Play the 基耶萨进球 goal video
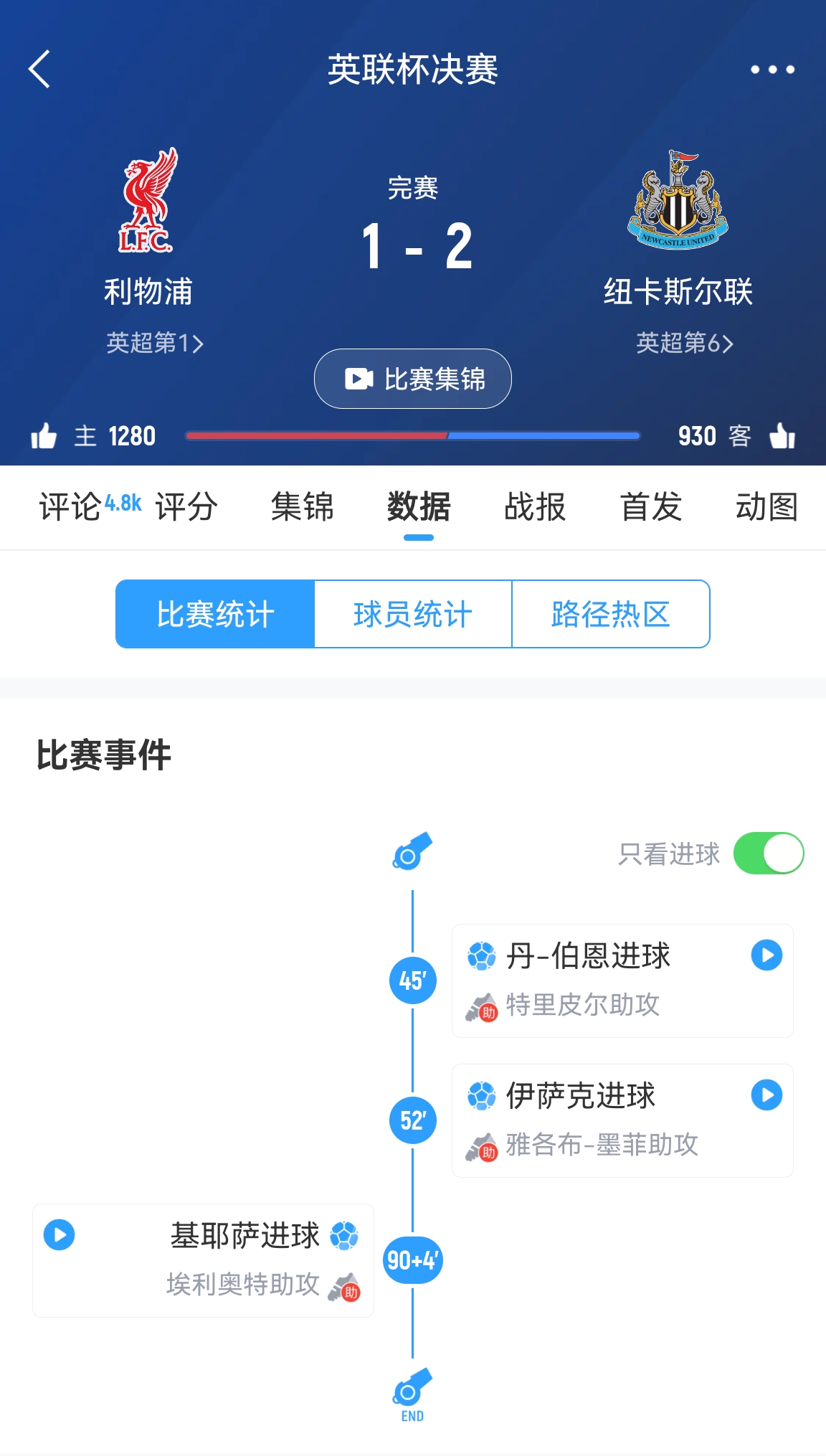The image size is (826, 1456). (60, 1235)
